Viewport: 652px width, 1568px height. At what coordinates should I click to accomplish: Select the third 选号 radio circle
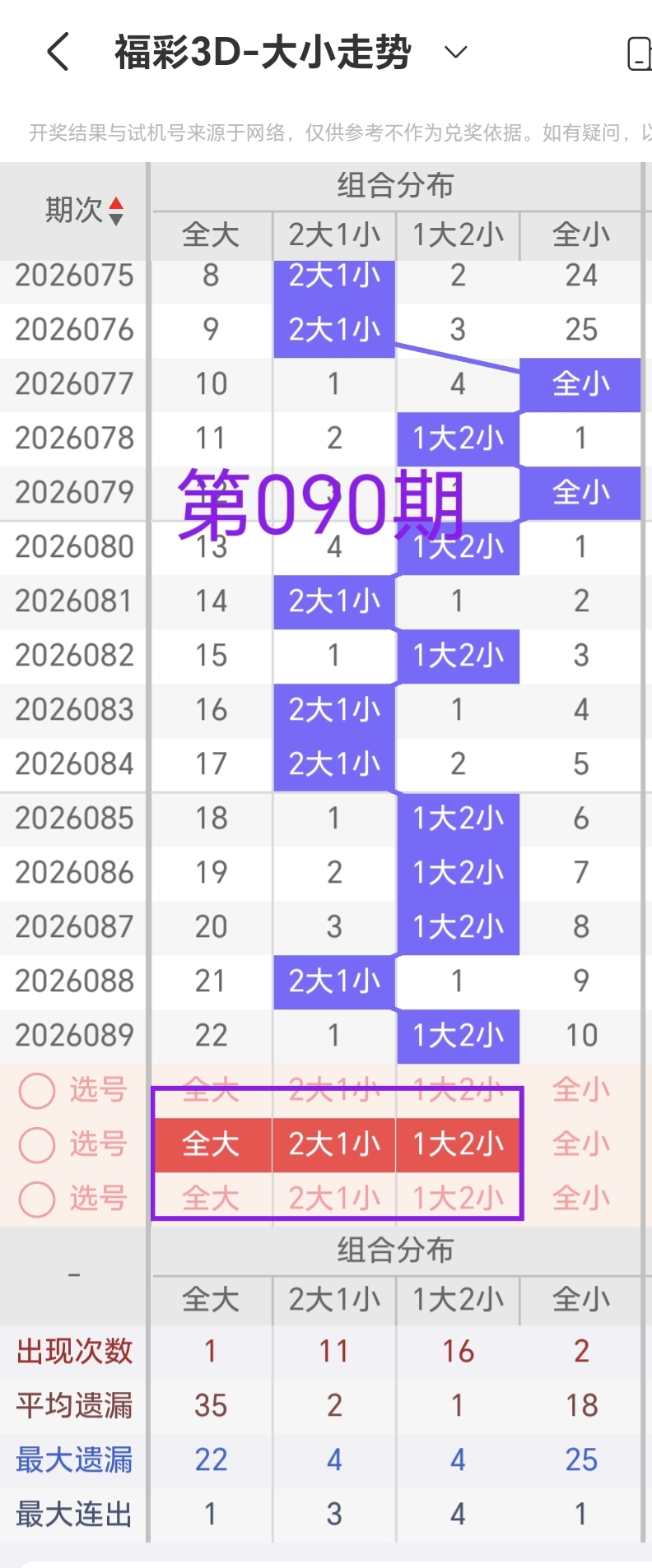36,1199
